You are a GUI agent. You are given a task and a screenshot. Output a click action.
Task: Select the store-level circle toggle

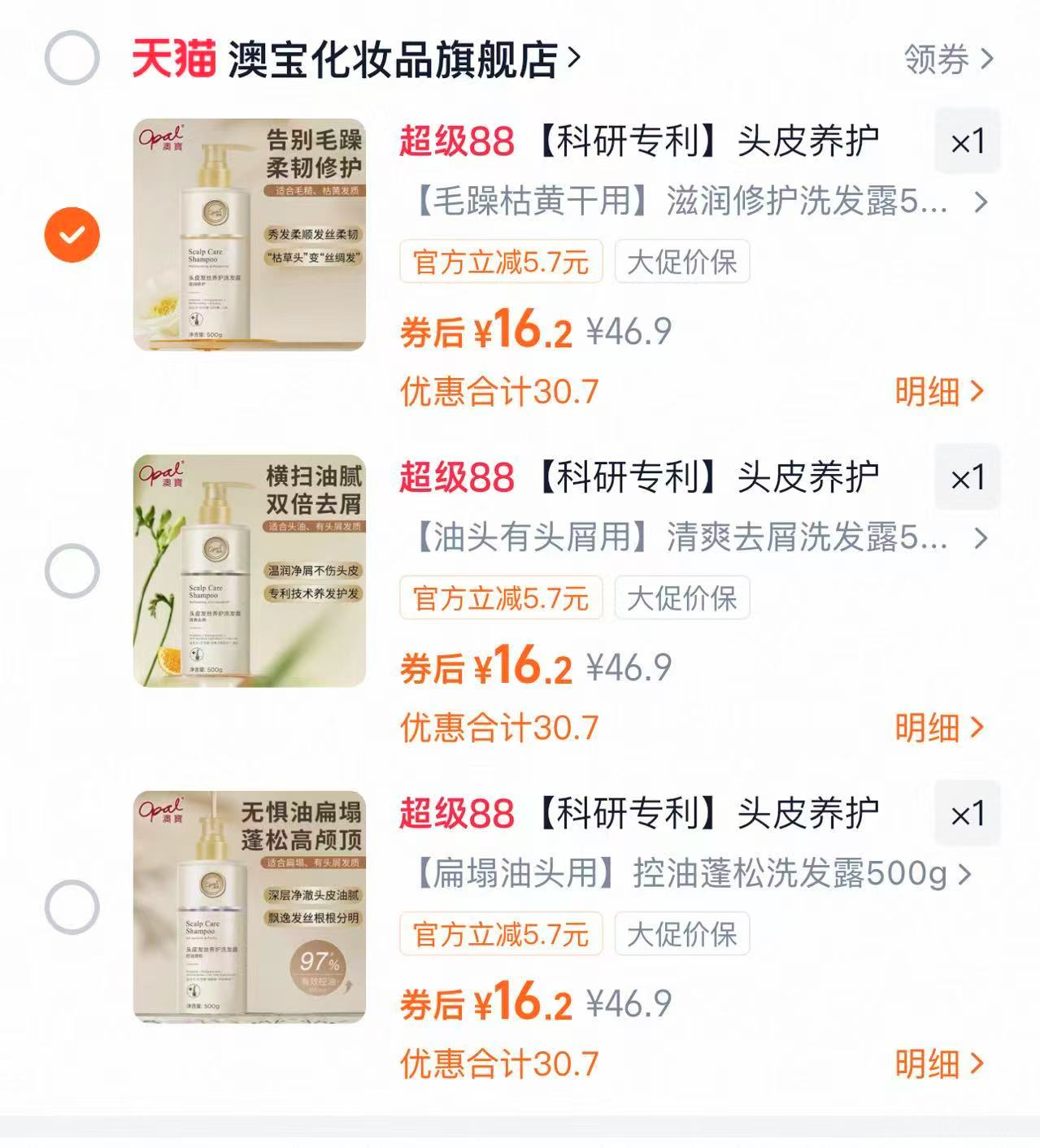tap(72, 57)
